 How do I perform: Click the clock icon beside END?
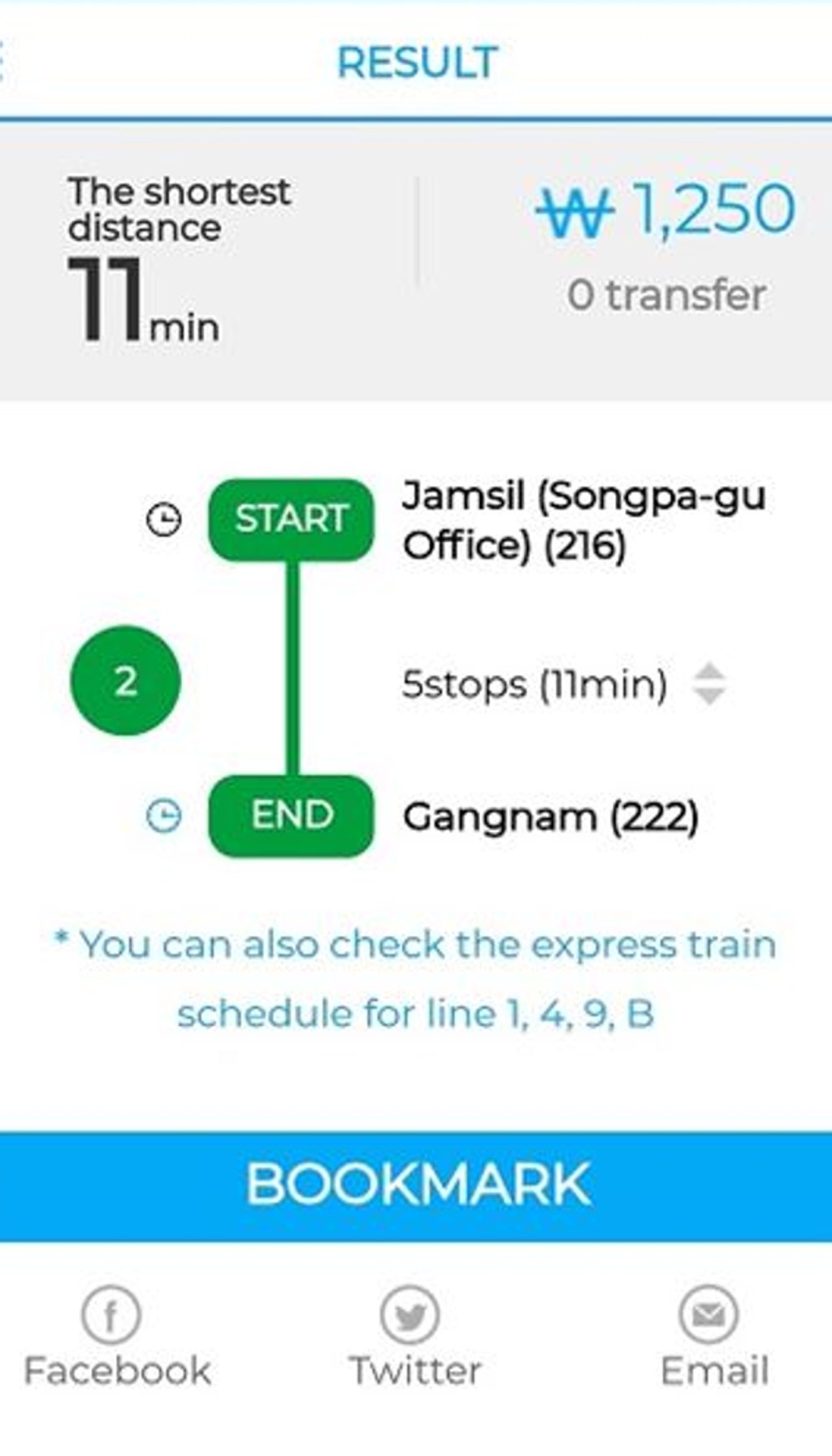point(165,815)
